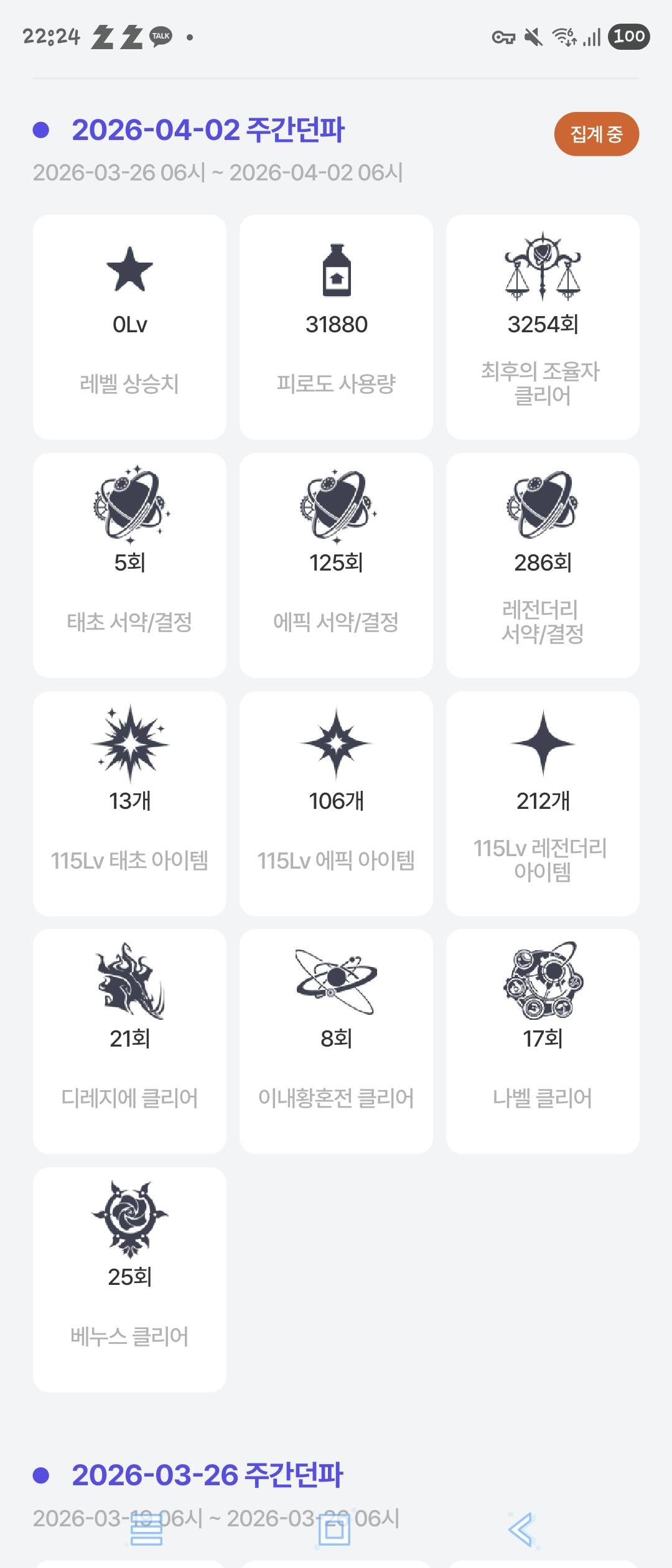This screenshot has height=1568, width=672.
Task: Go to the home screen
Action: [x=335, y=1529]
